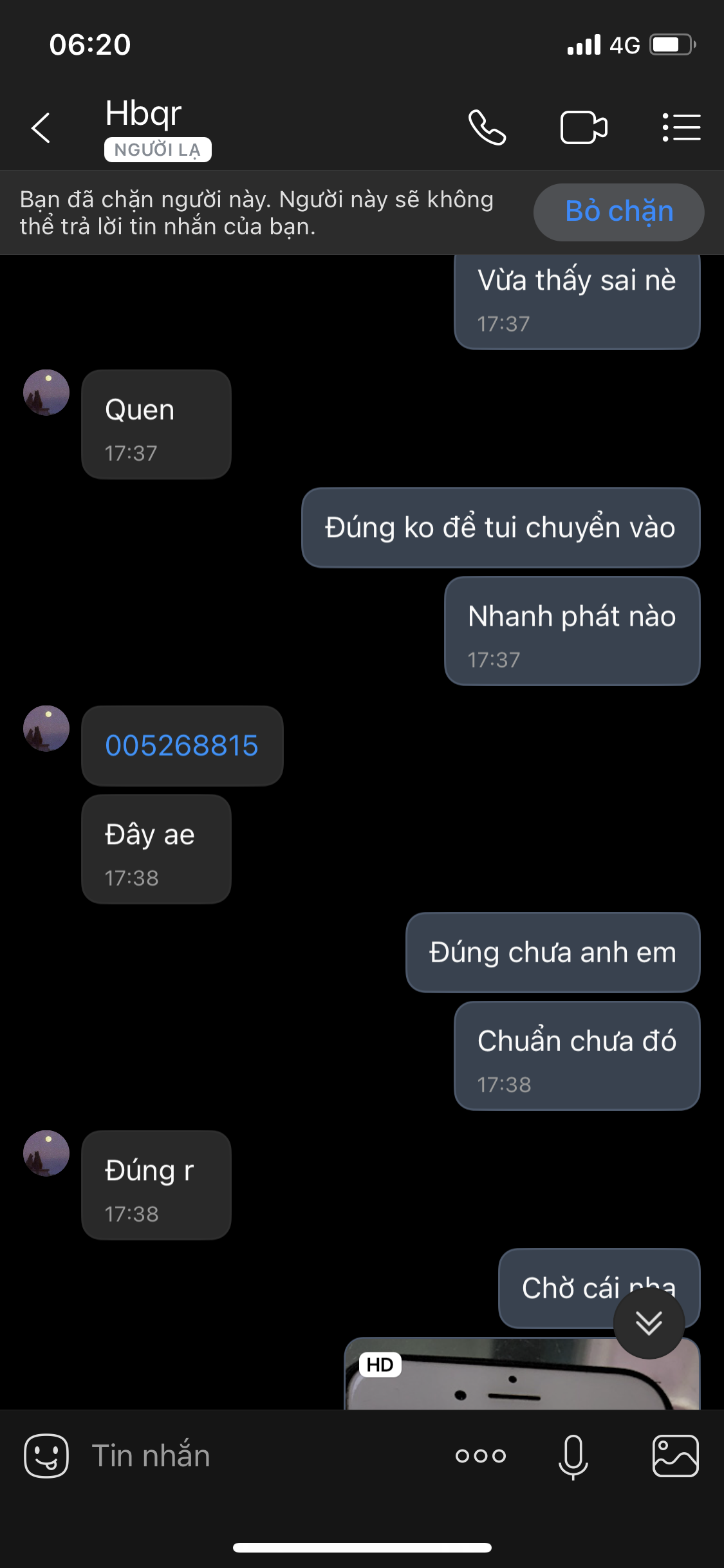
Task: Open the photo gallery picker
Action: pyautogui.click(x=675, y=1456)
